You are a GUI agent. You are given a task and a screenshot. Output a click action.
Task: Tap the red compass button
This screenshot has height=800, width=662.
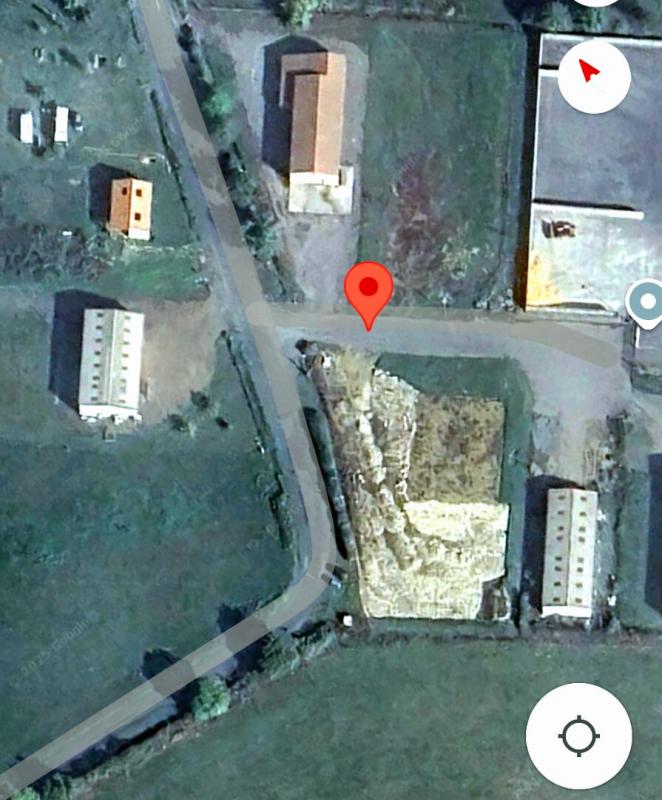point(593,74)
